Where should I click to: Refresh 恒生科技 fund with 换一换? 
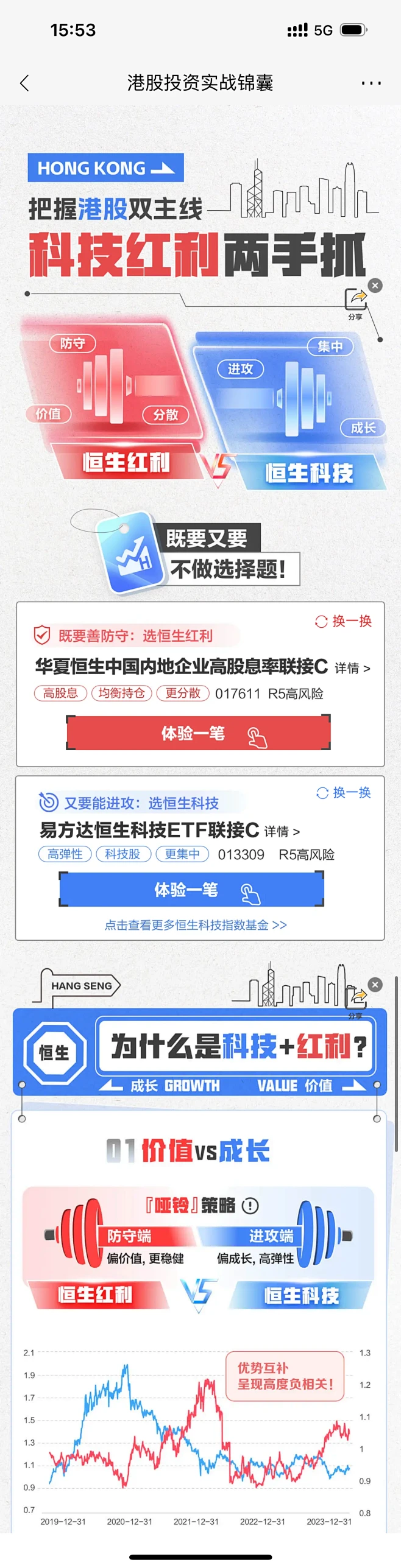pyautogui.click(x=344, y=792)
